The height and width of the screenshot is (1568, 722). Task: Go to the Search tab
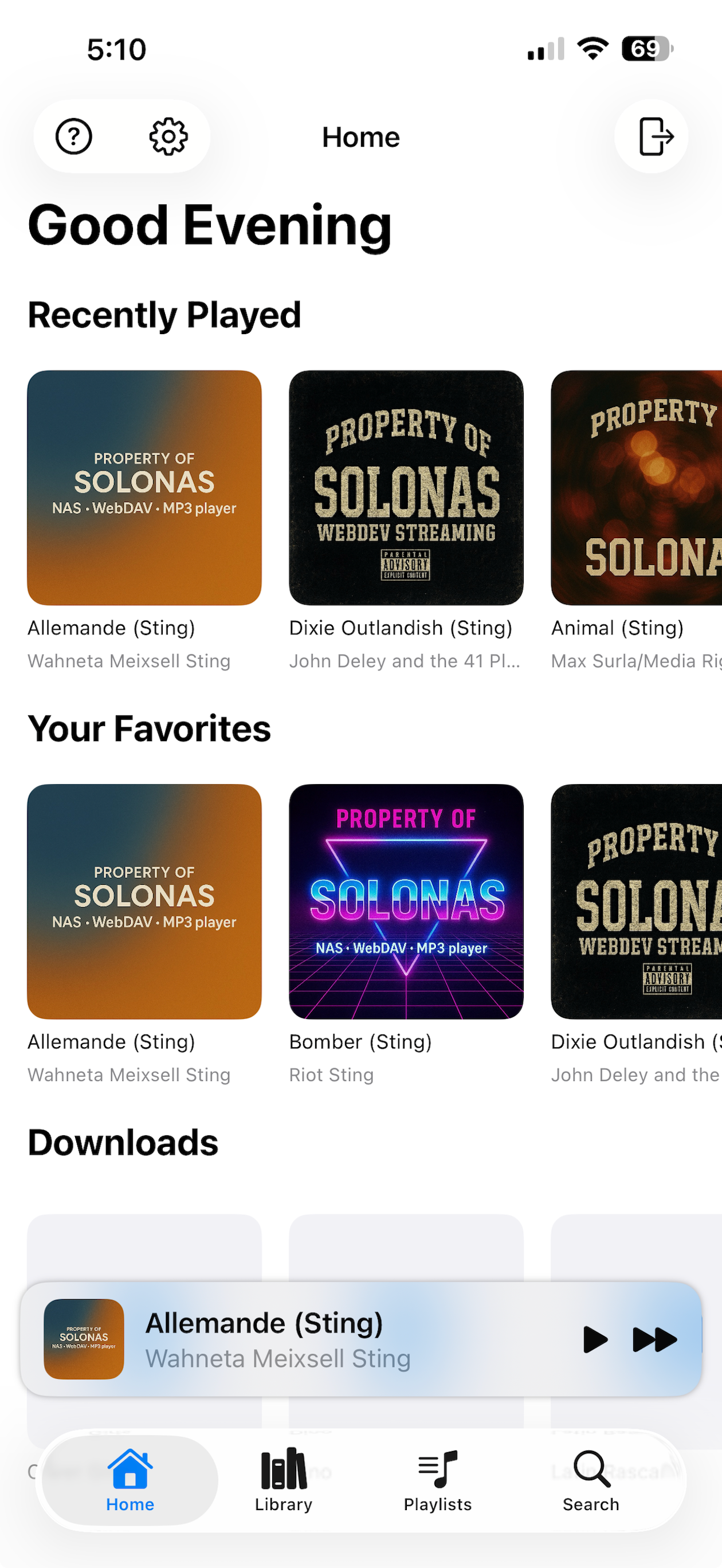coord(591,1480)
